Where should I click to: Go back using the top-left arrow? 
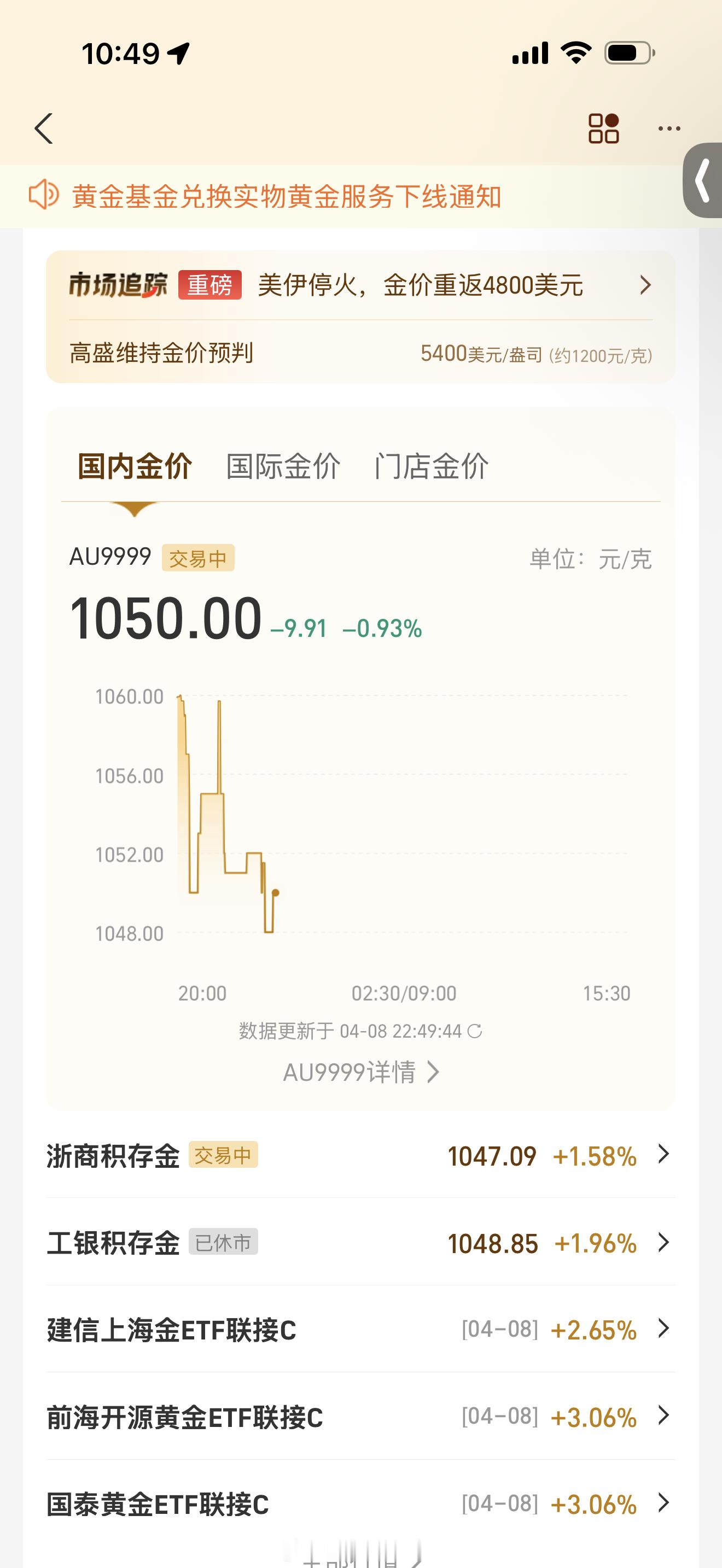(x=44, y=128)
